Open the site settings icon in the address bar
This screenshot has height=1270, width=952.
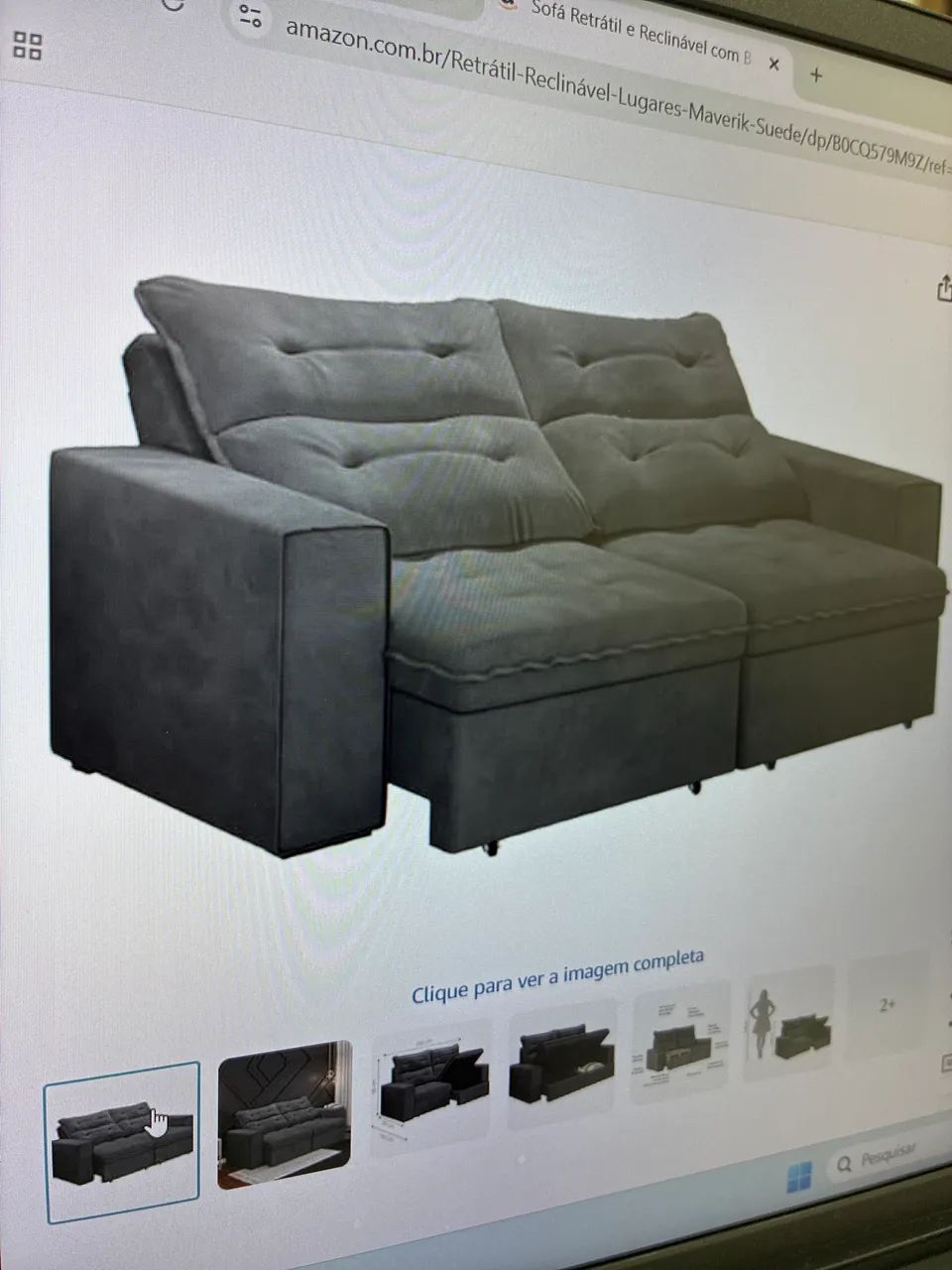coord(250,16)
